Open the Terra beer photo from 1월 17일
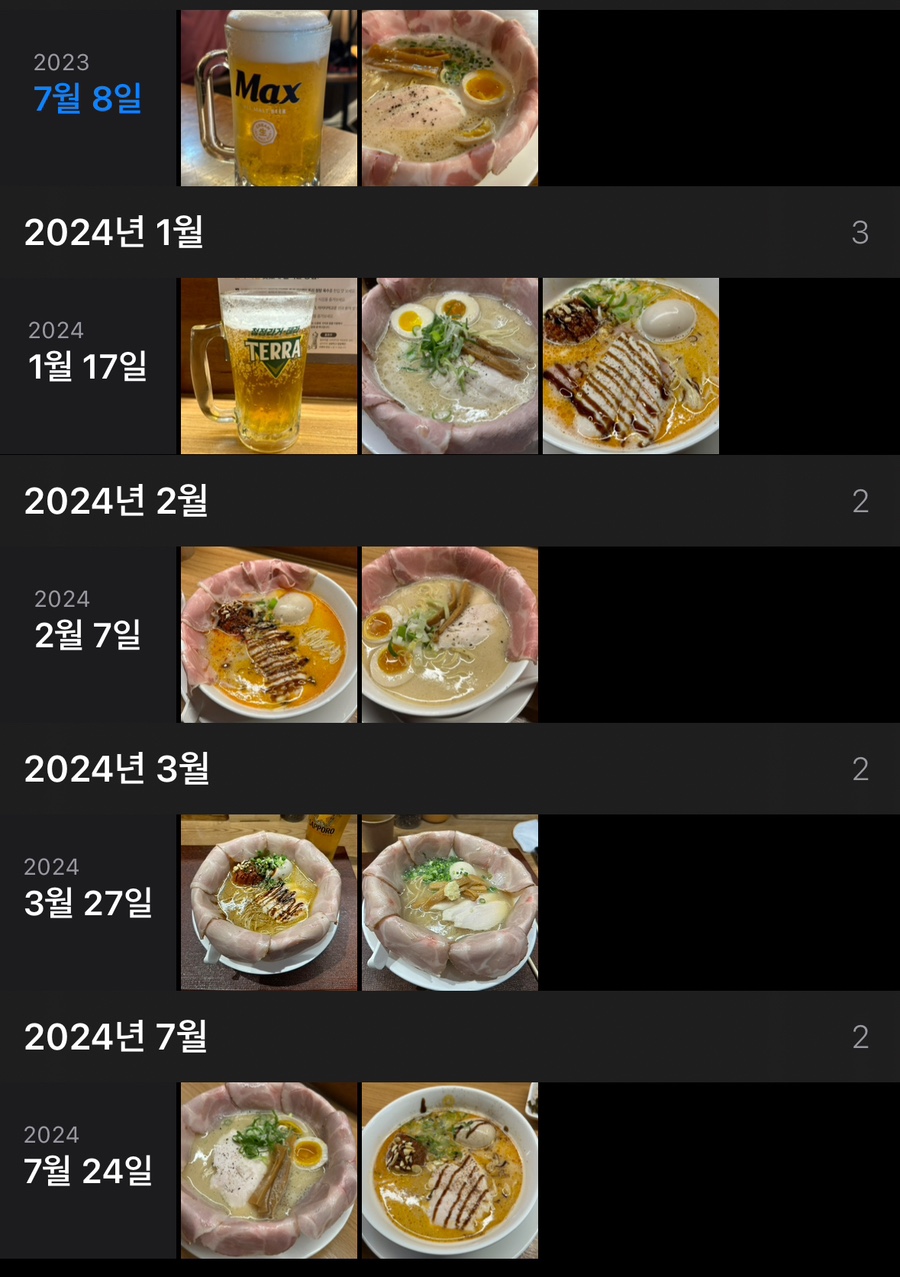This screenshot has height=1277, width=900. 268,366
